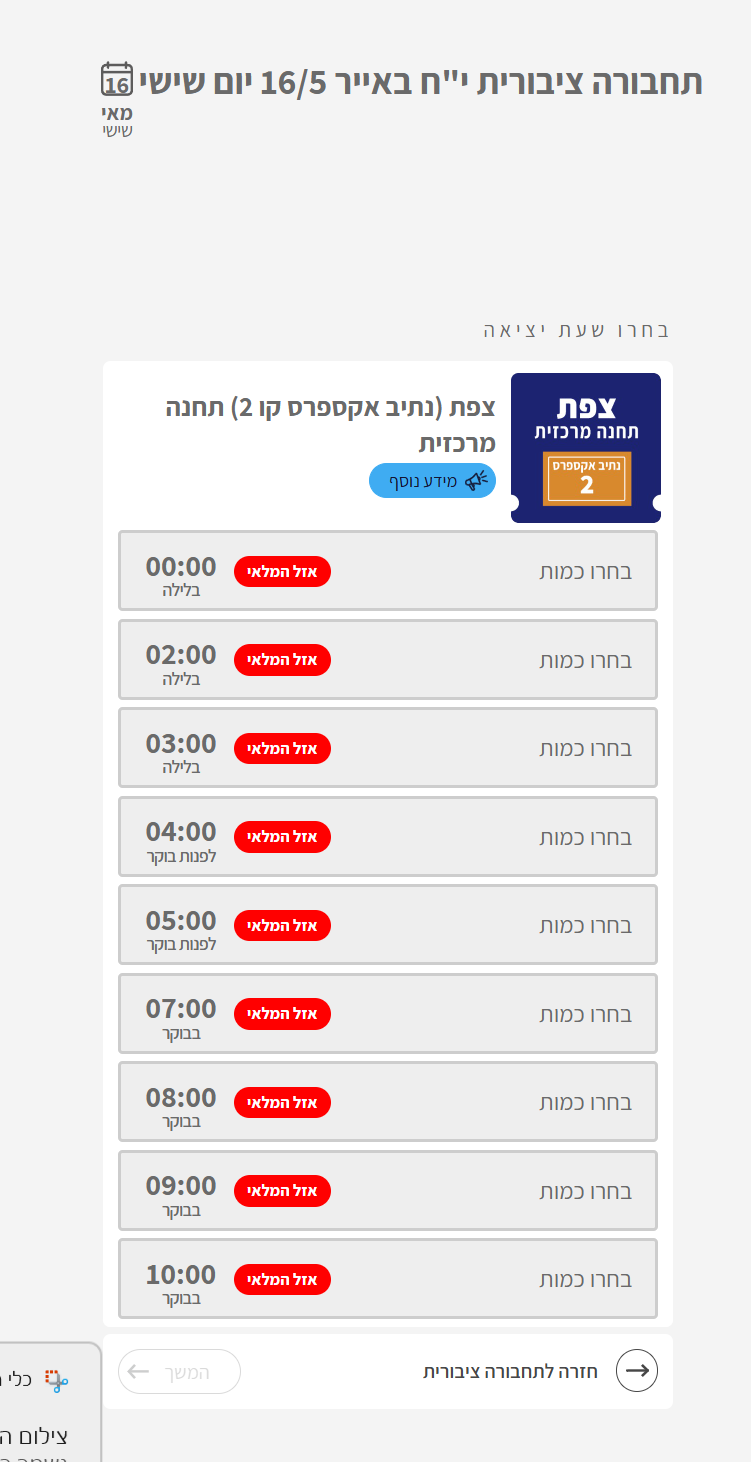
Task: Tap the 05:00 departure time row
Action: pos(388,925)
